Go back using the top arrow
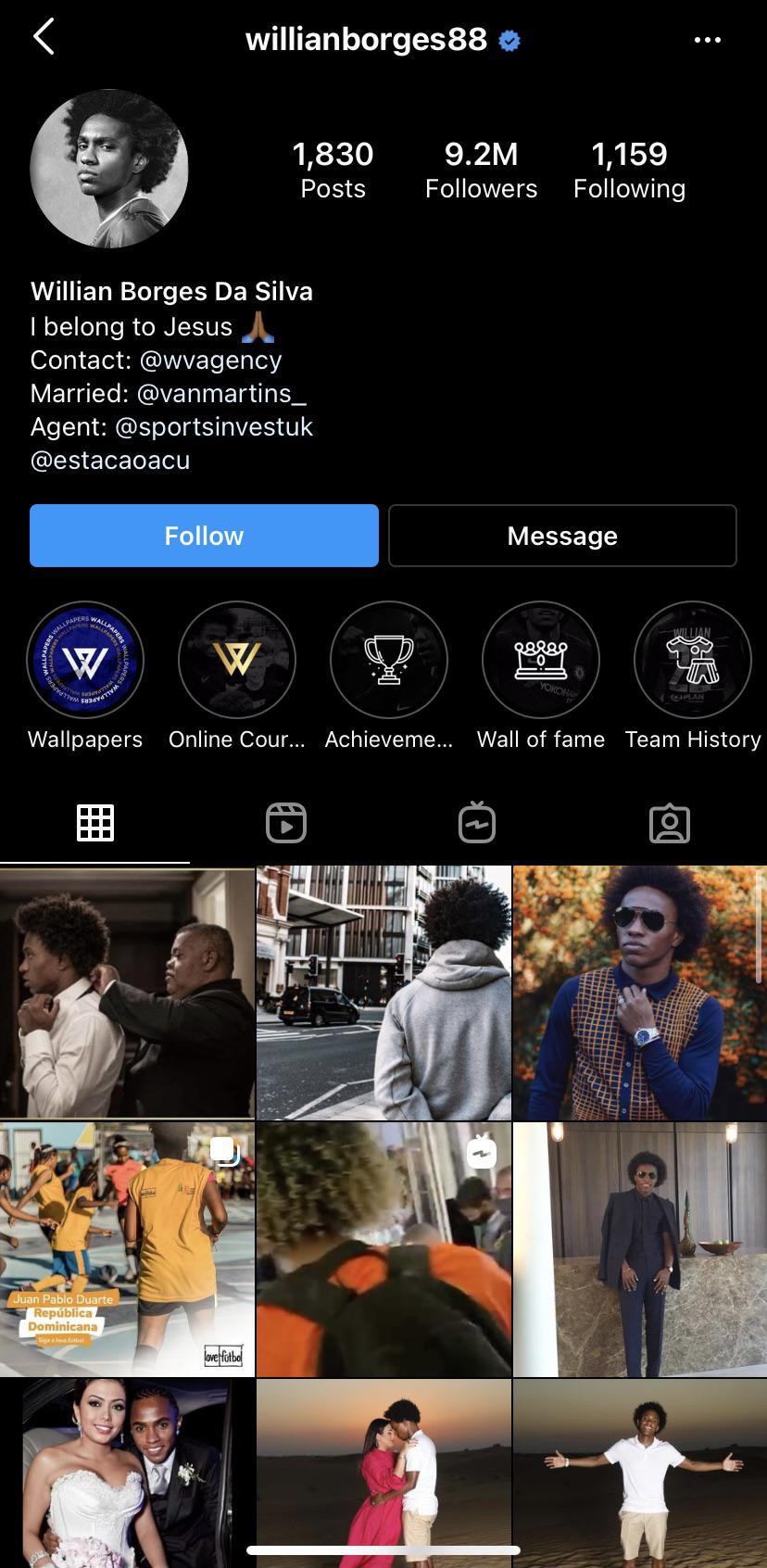The image size is (767, 1568). 44,38
